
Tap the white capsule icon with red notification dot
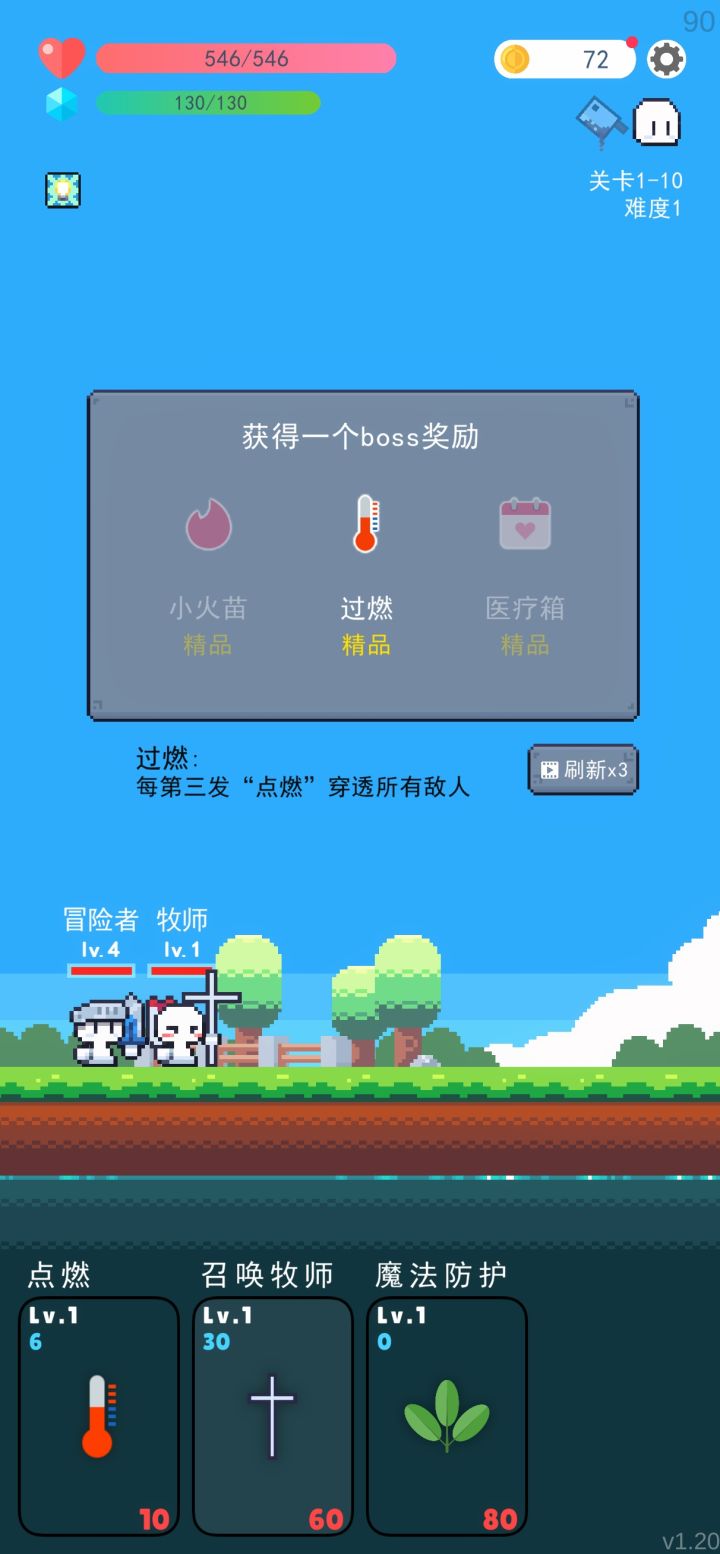pyautogui.click(x=657, y=120)
